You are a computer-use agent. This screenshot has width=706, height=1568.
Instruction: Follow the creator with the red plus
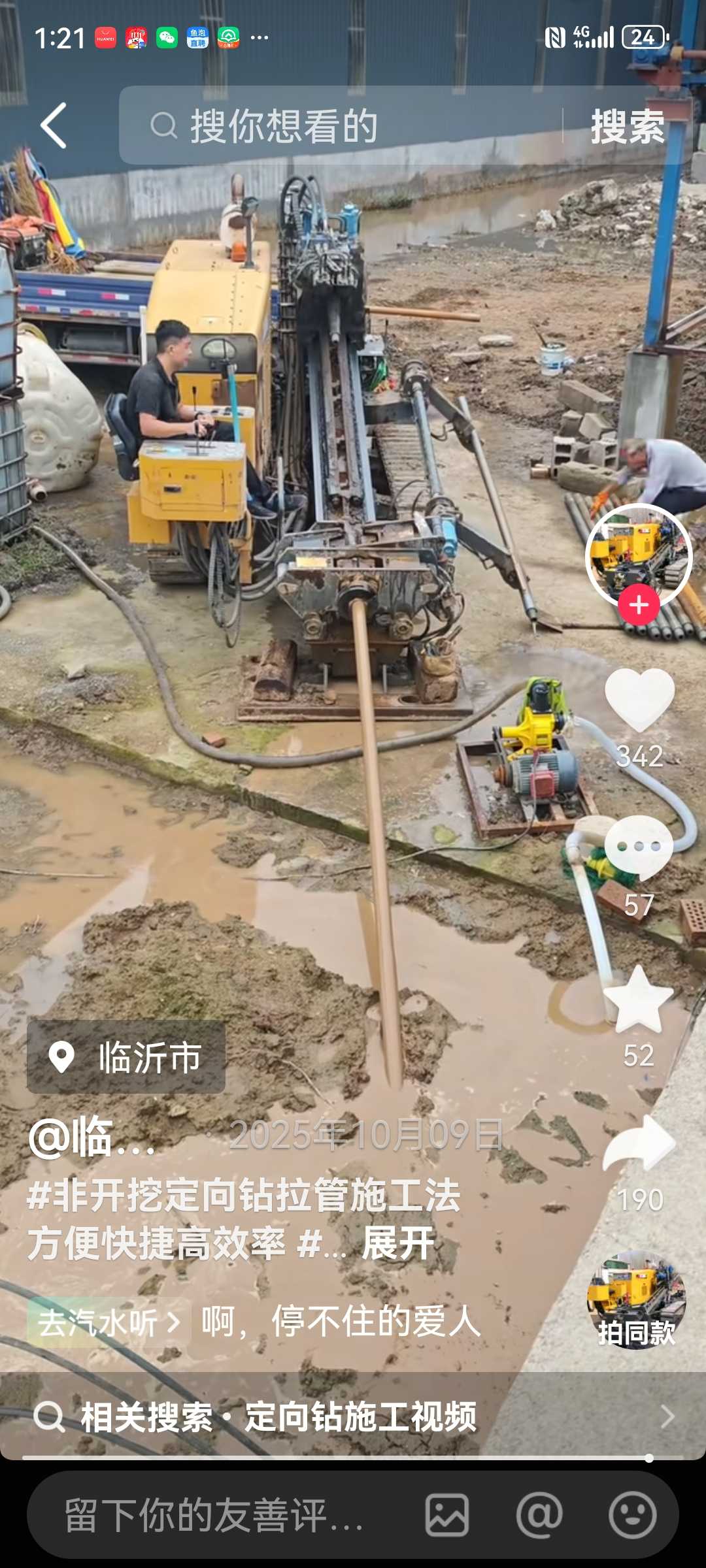(x=639, y=605)
